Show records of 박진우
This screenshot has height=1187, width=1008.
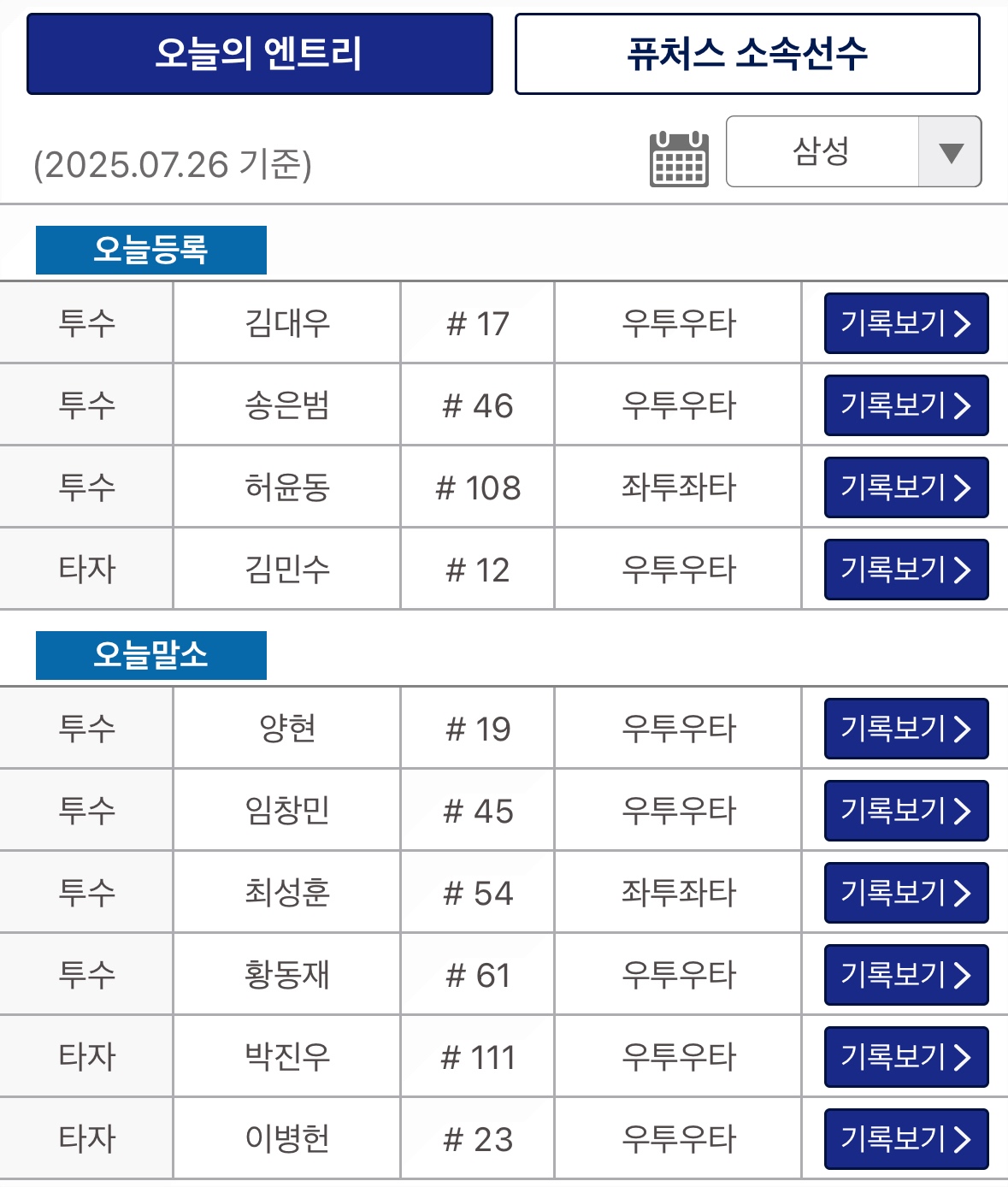tap(905, 1057)
